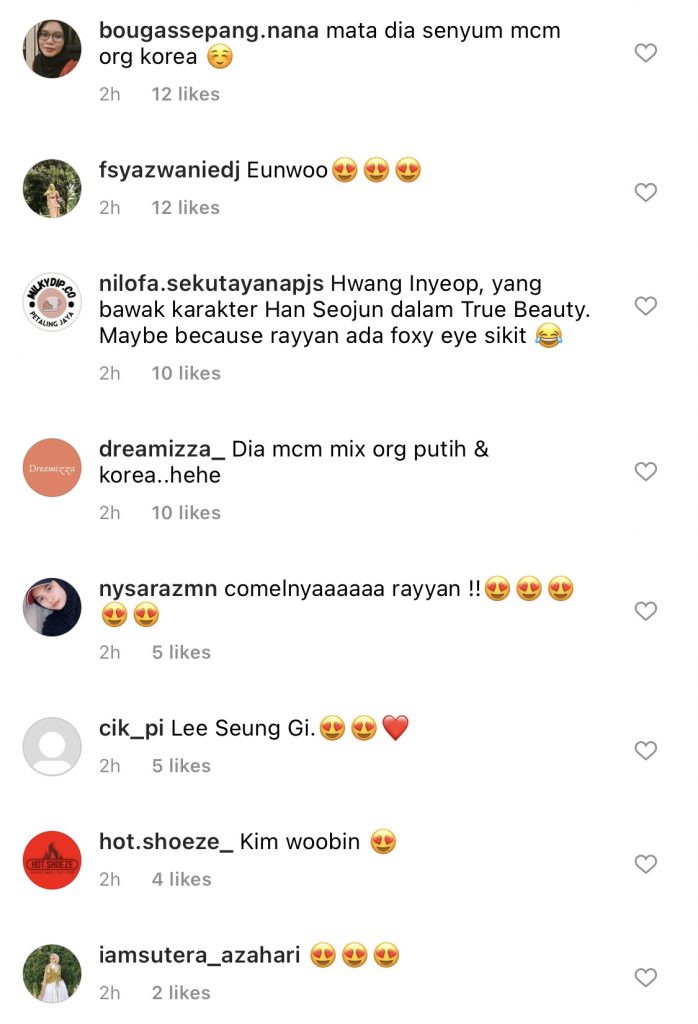This screenshot has width=698, height=1024.
Task: Open nilofa.sekutayanapjs profile avatar
Action: [52, 302]
